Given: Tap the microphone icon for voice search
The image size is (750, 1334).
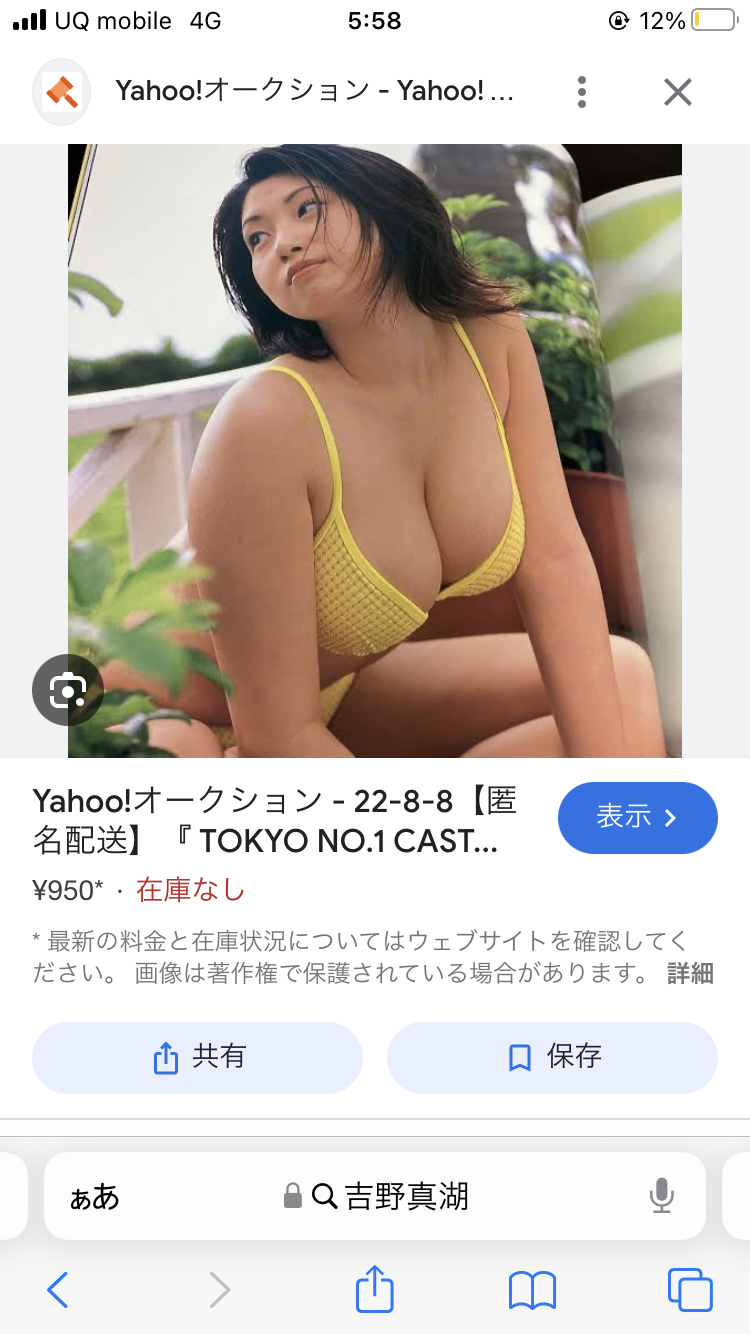Looking at the screenshot, I should click(660, 1196).
